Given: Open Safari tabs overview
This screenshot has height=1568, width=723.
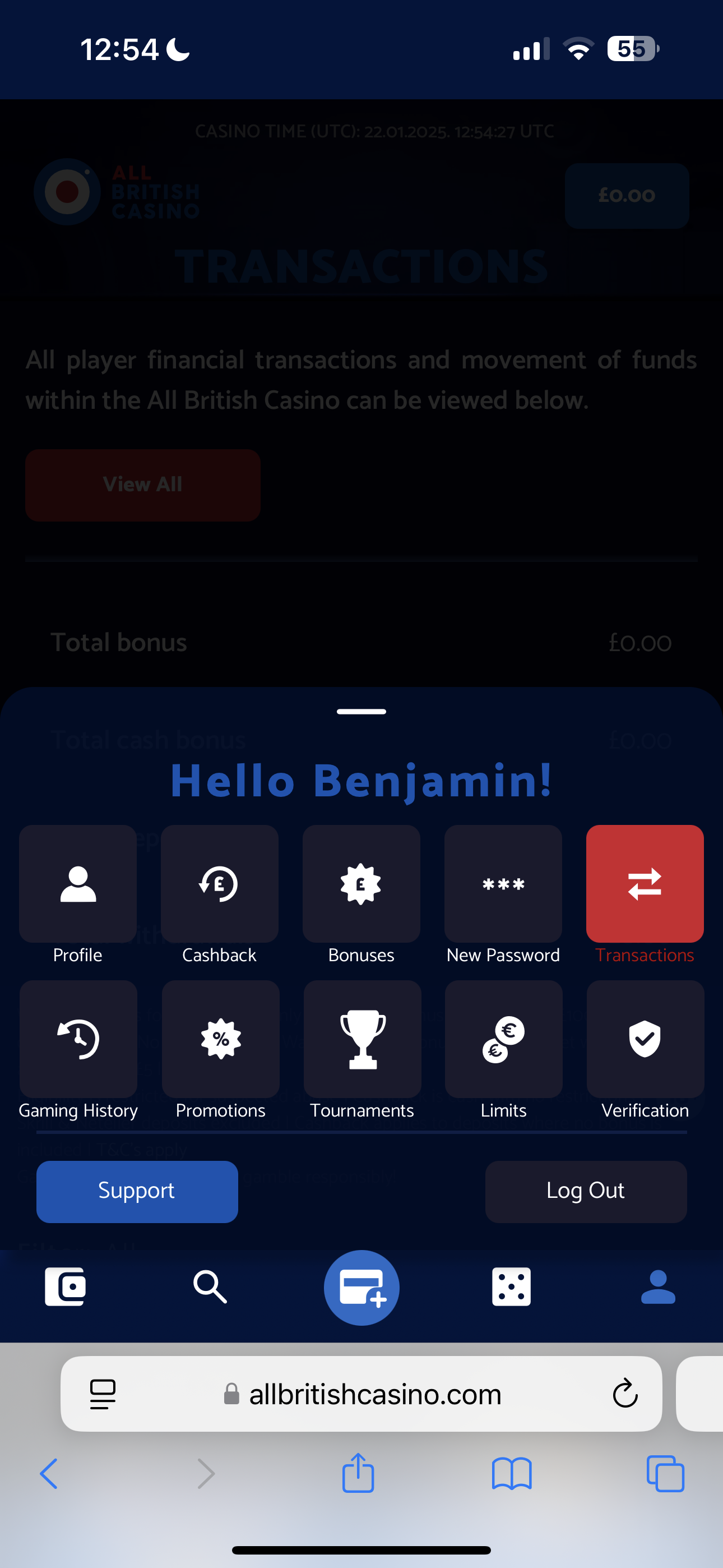Looking at the screenshot, I should 665,1474.
